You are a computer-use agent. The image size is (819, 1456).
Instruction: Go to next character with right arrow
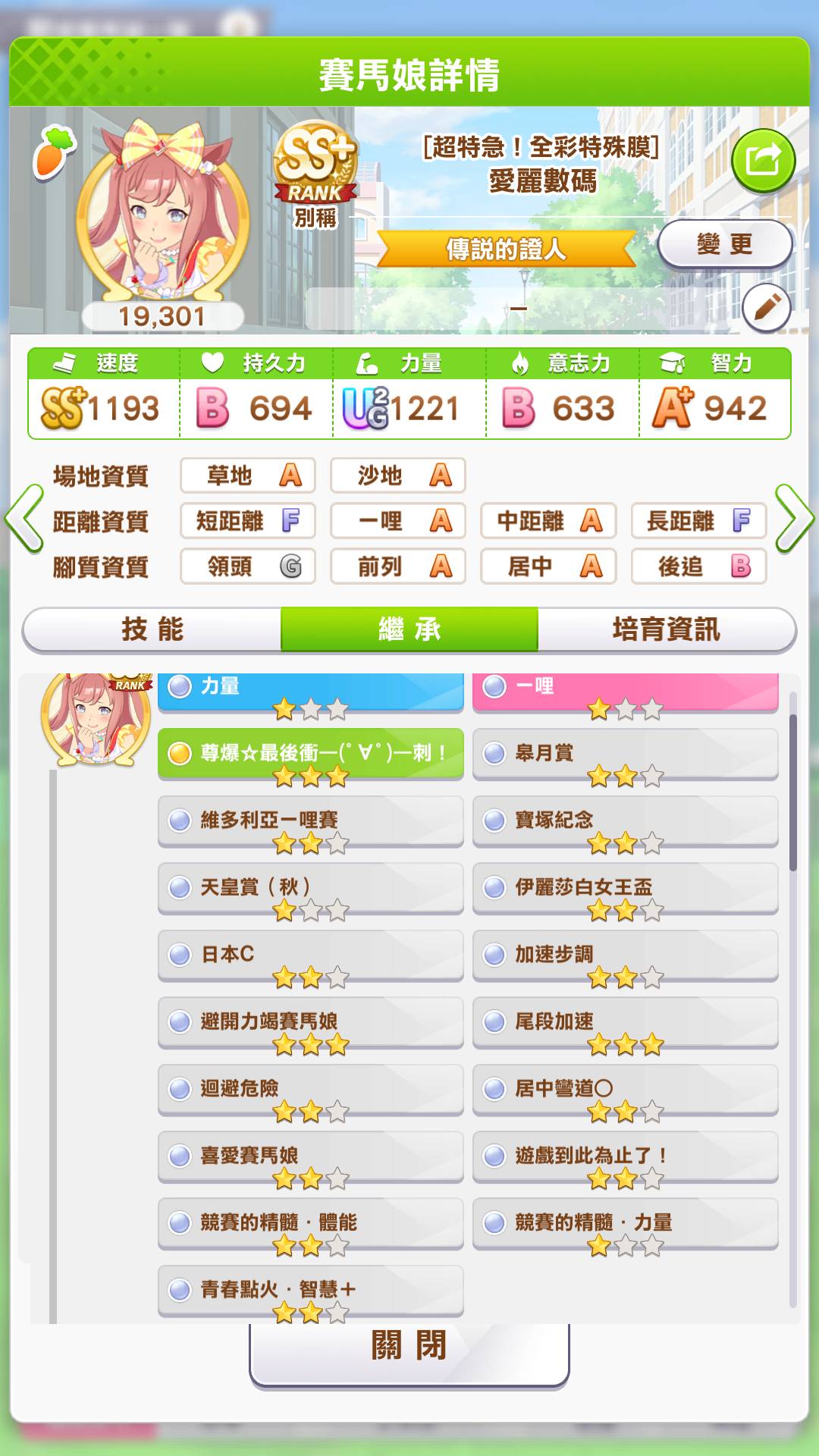click(795, 519)
